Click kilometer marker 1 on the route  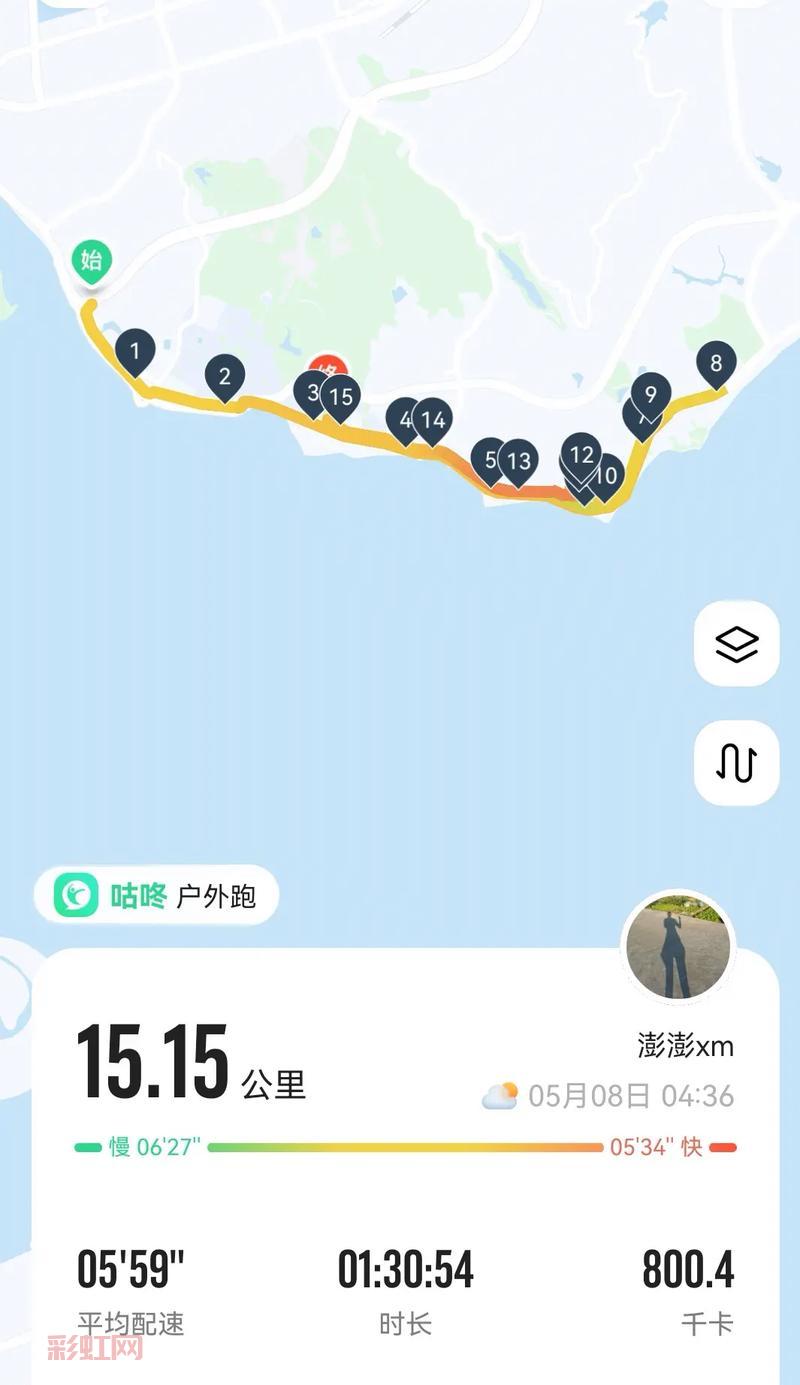point(136,350)
